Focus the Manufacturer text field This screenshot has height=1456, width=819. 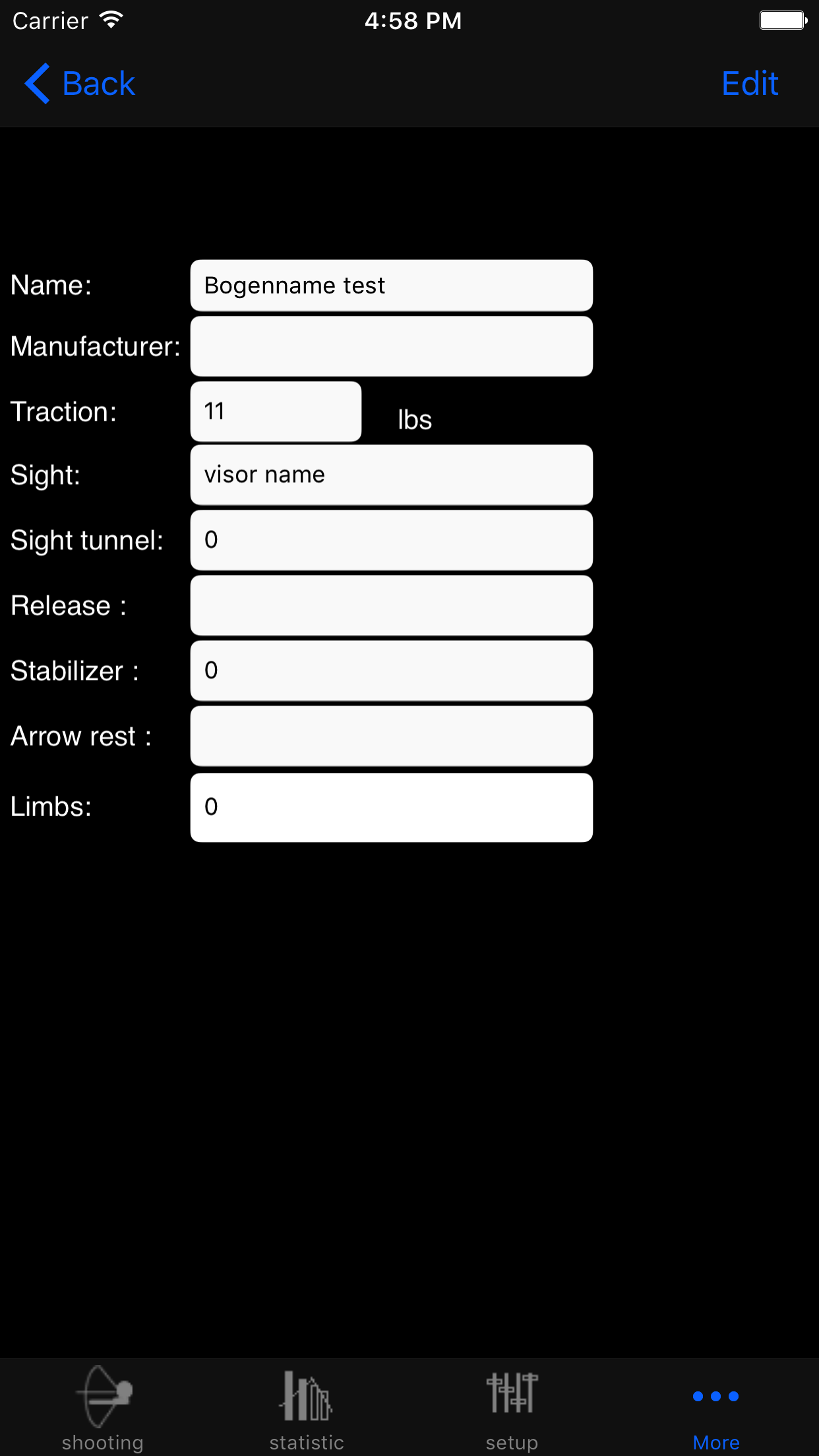tap(391, 347)
